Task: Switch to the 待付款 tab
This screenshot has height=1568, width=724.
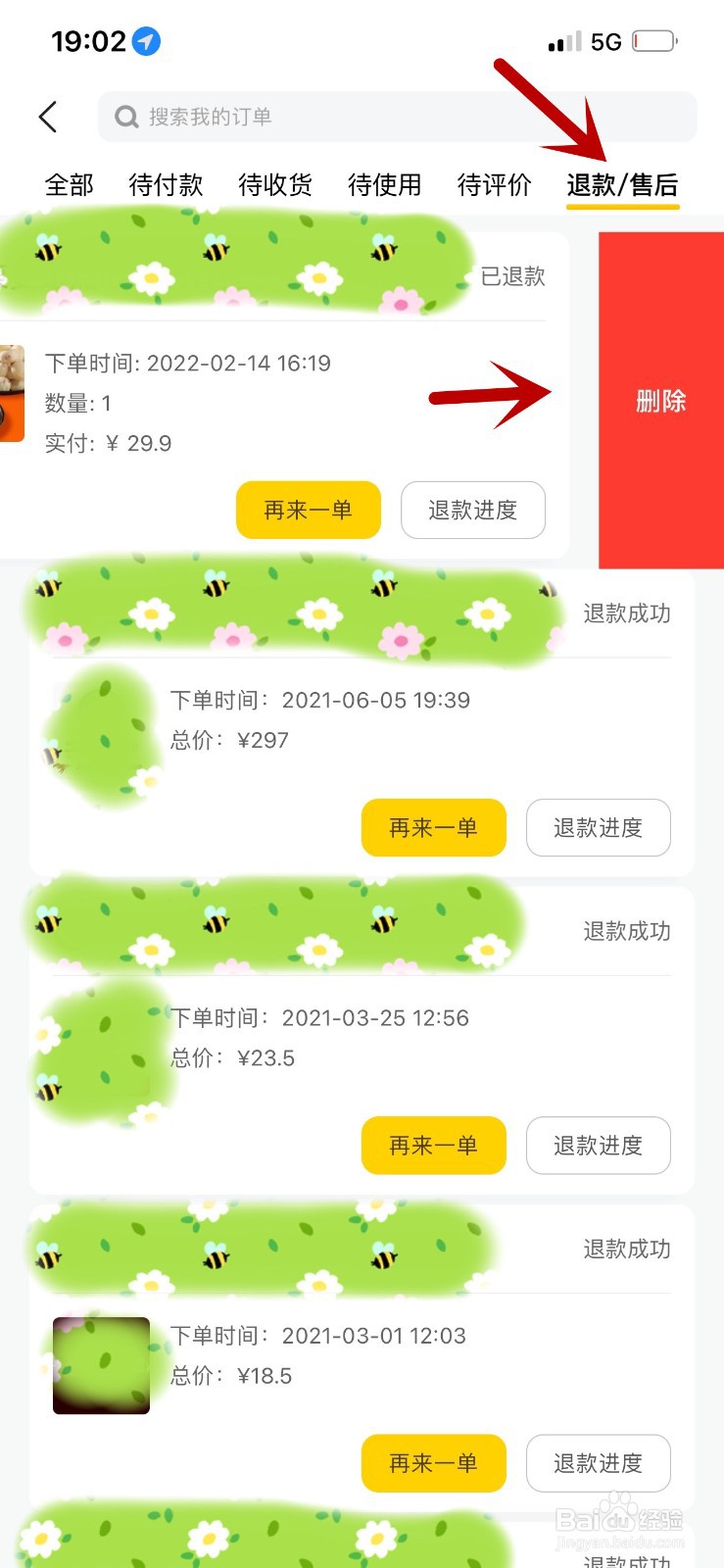Action: tap(165, 184)
